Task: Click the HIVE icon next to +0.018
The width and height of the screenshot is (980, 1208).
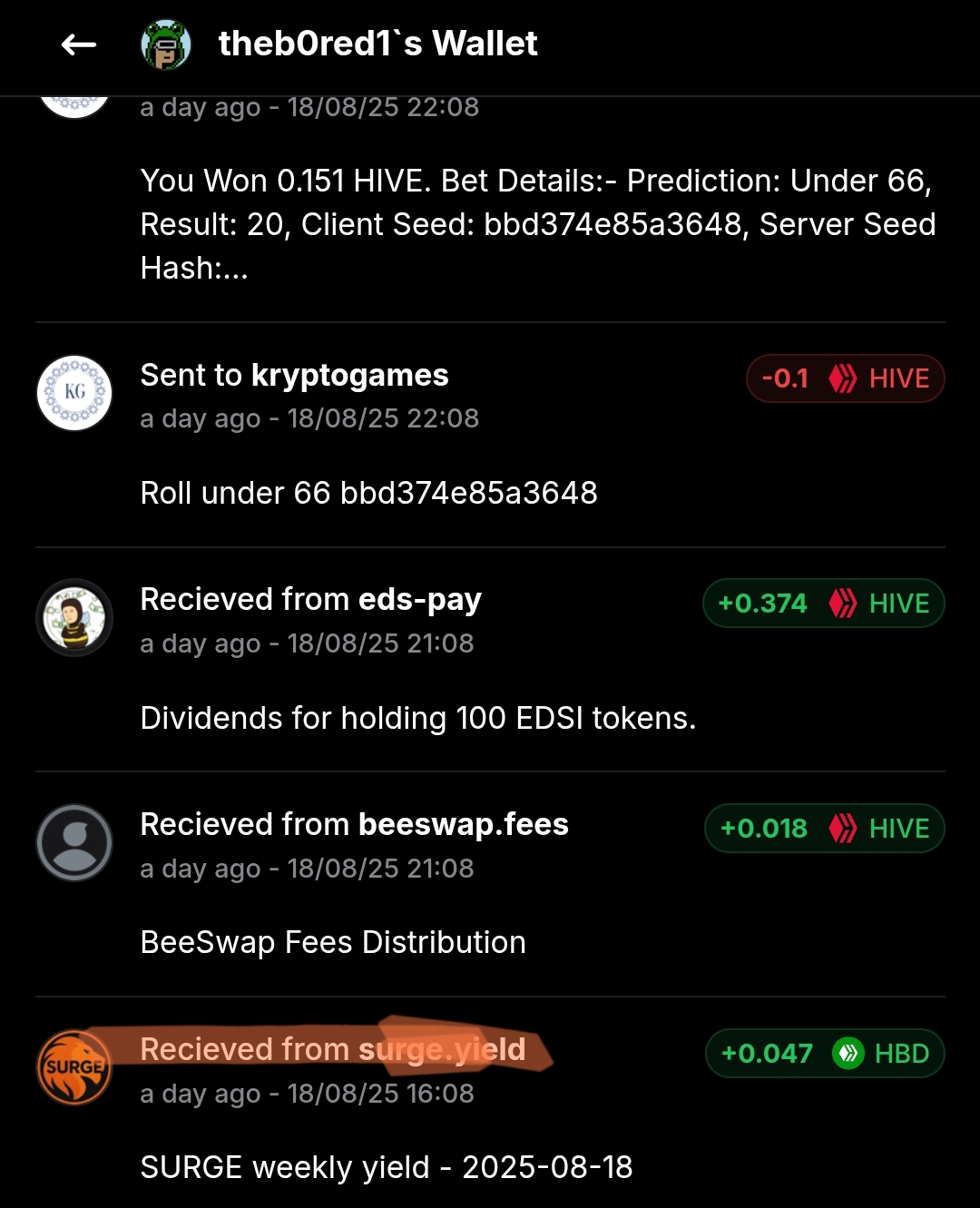Action: tap(846, 828)
